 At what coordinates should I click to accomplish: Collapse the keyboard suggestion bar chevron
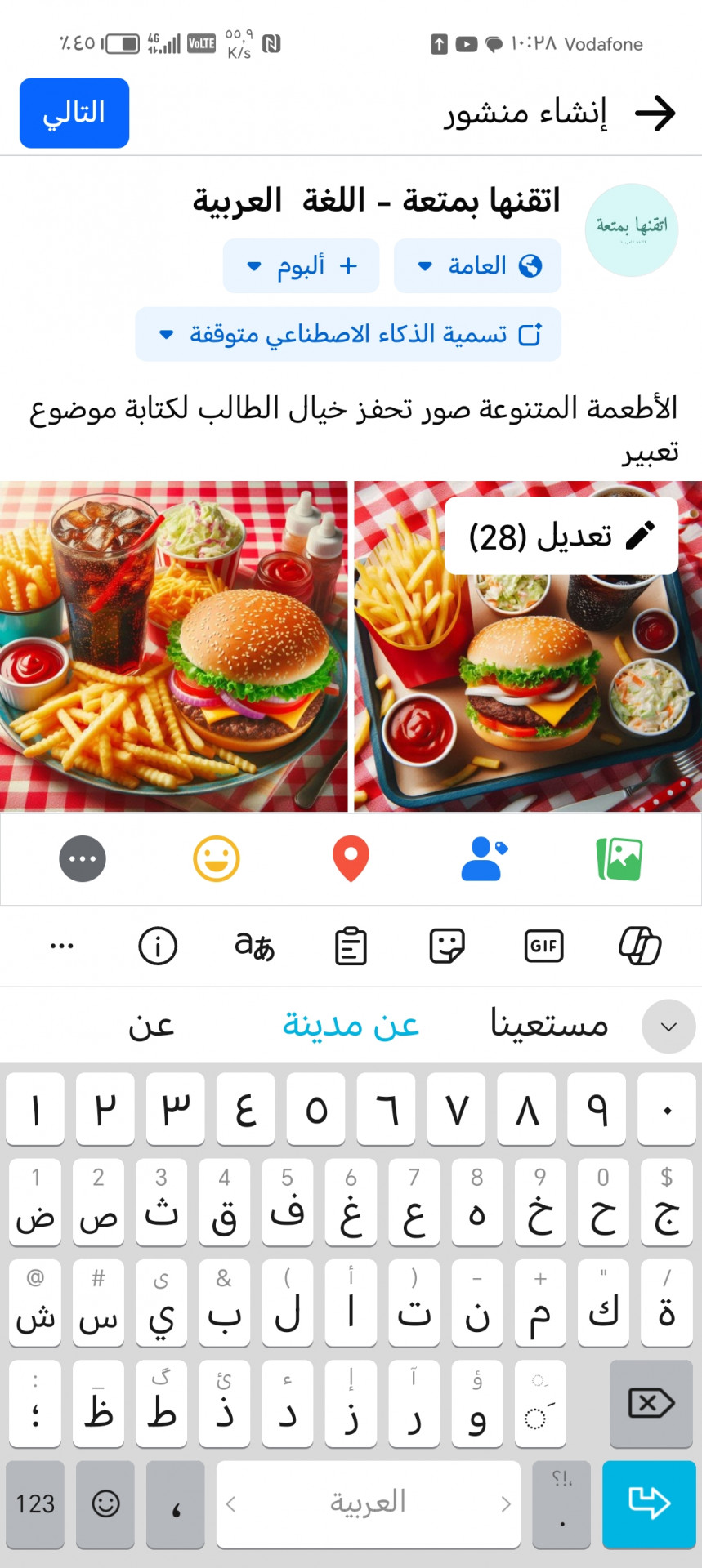coord(668,1027)
